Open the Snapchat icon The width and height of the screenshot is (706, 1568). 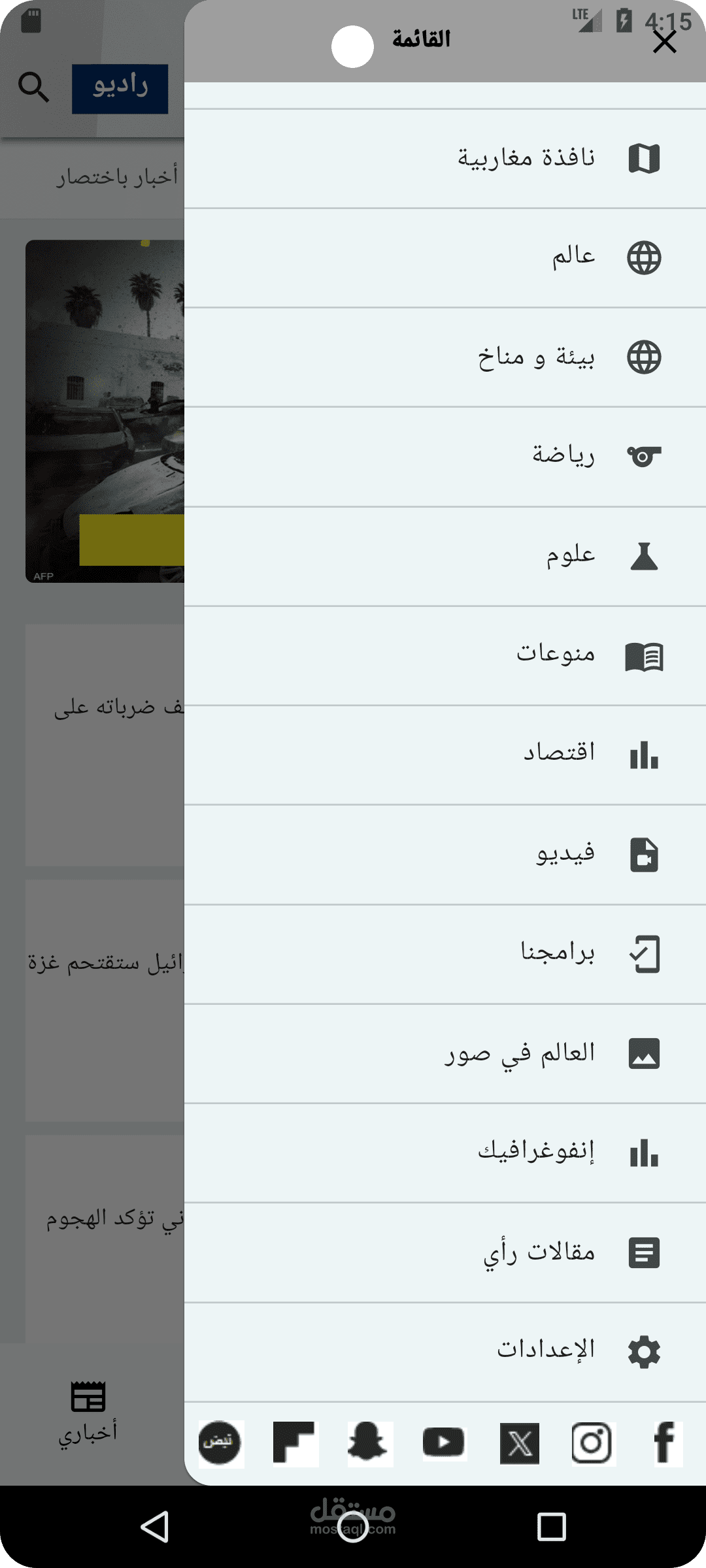click(369, 1443)
